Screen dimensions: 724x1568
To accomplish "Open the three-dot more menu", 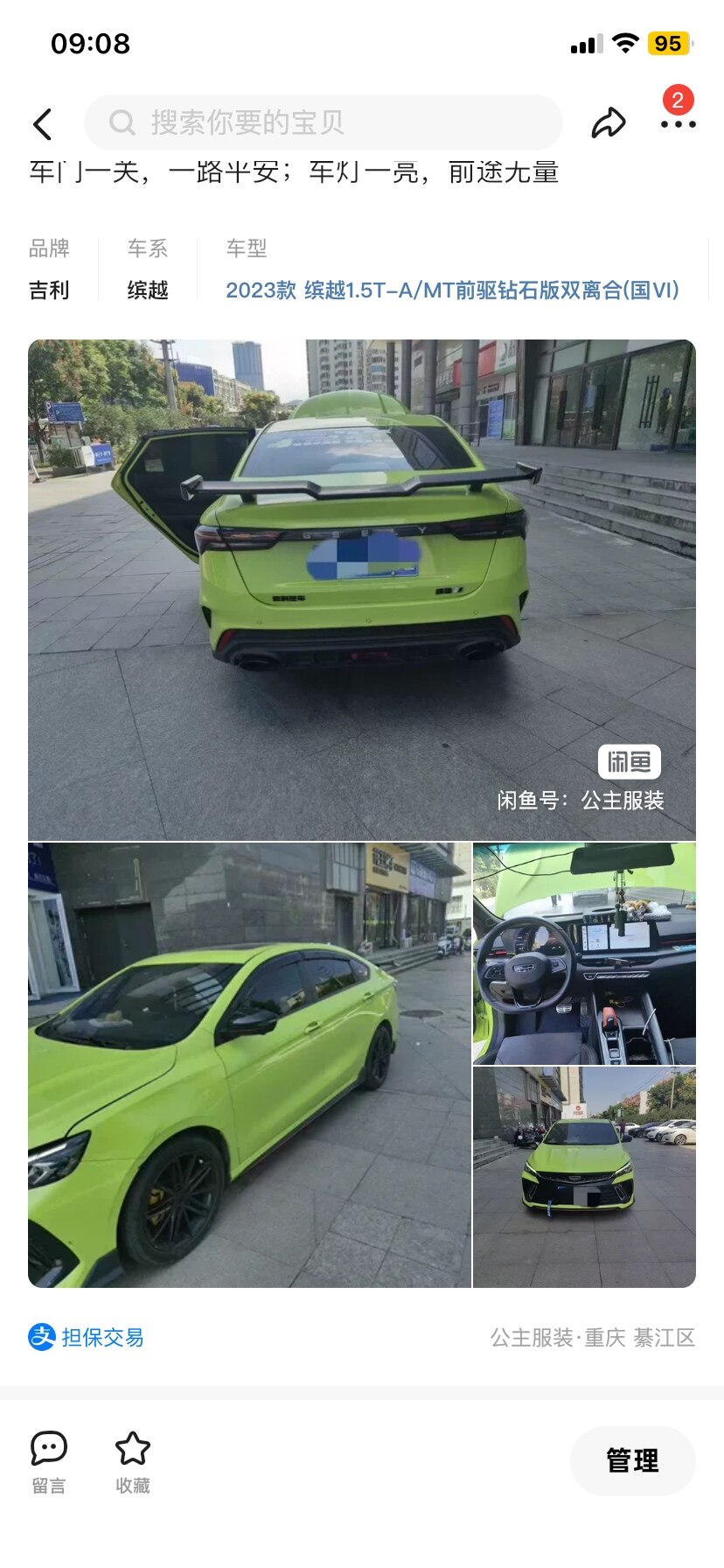I will pyautogui.click(x=678, y=124).
